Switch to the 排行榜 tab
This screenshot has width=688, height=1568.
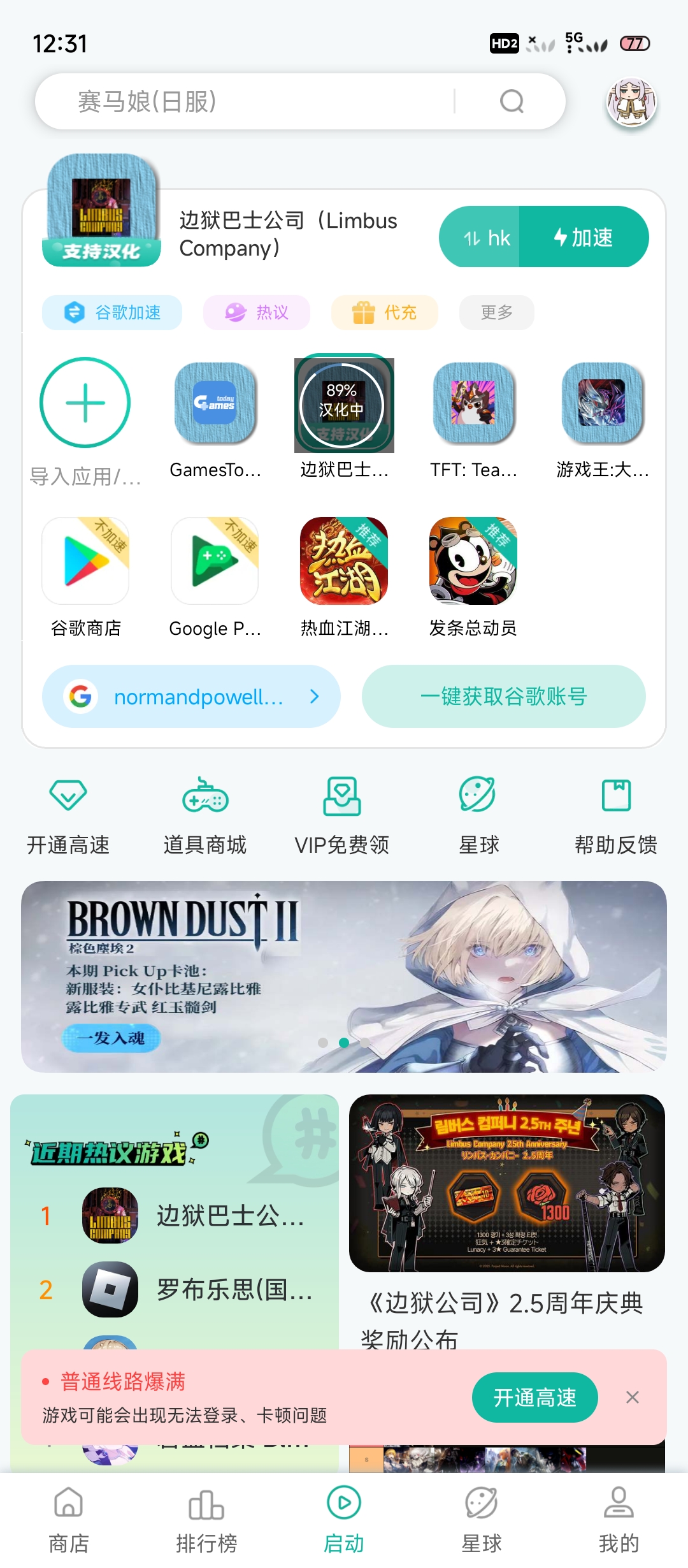tap(206, 1520)
